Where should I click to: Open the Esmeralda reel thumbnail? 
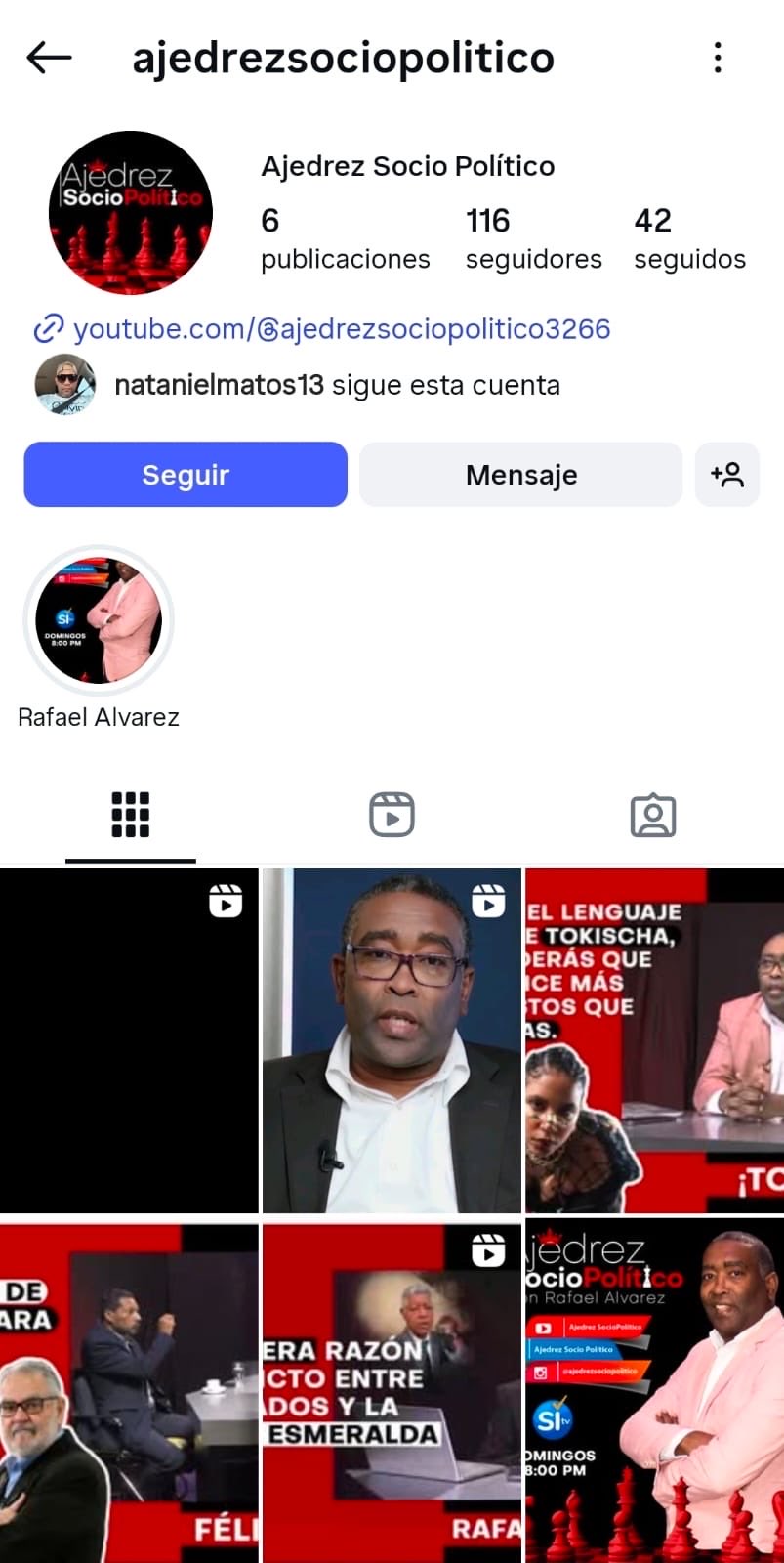point(392,1392)
